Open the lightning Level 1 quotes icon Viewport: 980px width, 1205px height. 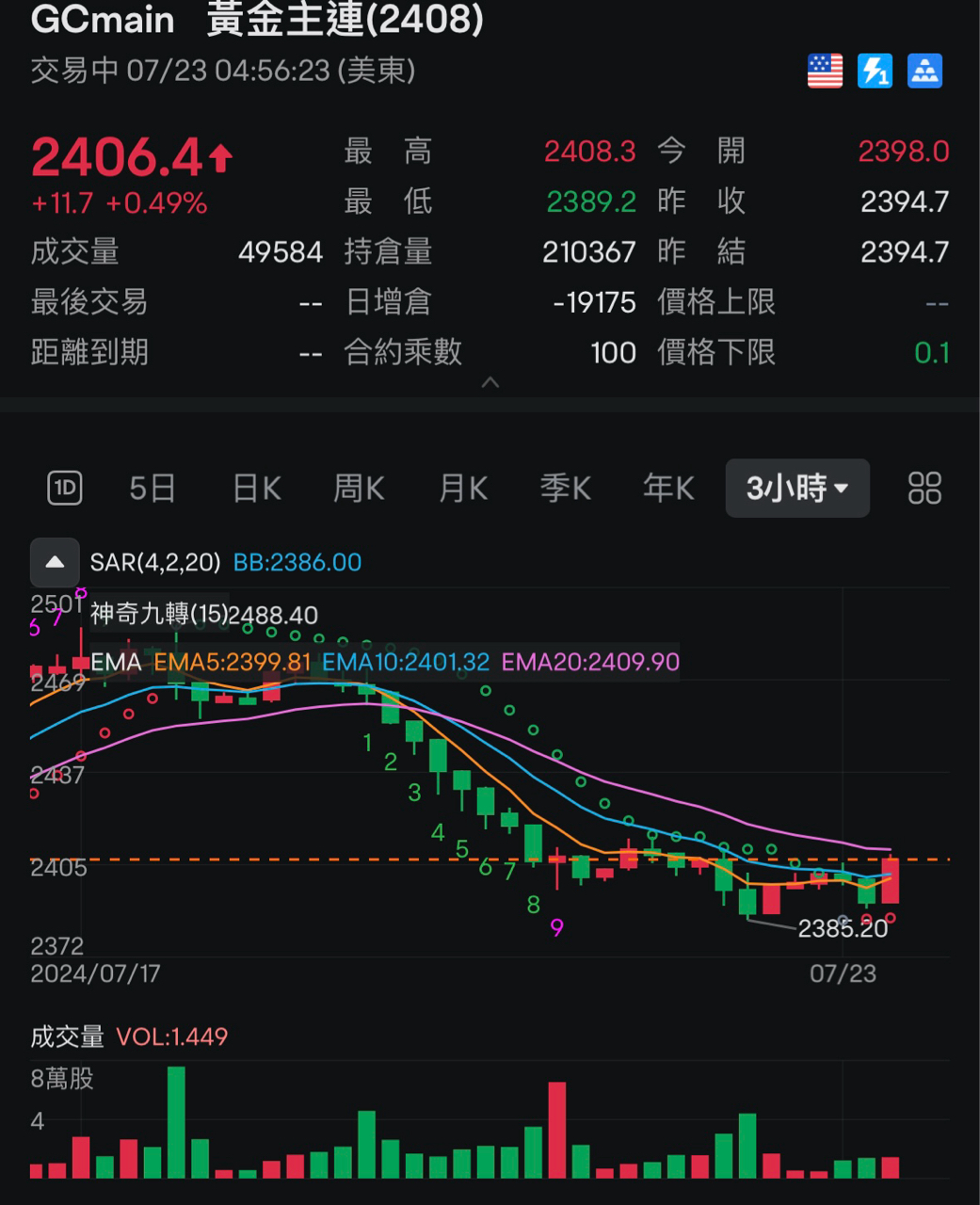pyautogui.click(x=875, y=72)
